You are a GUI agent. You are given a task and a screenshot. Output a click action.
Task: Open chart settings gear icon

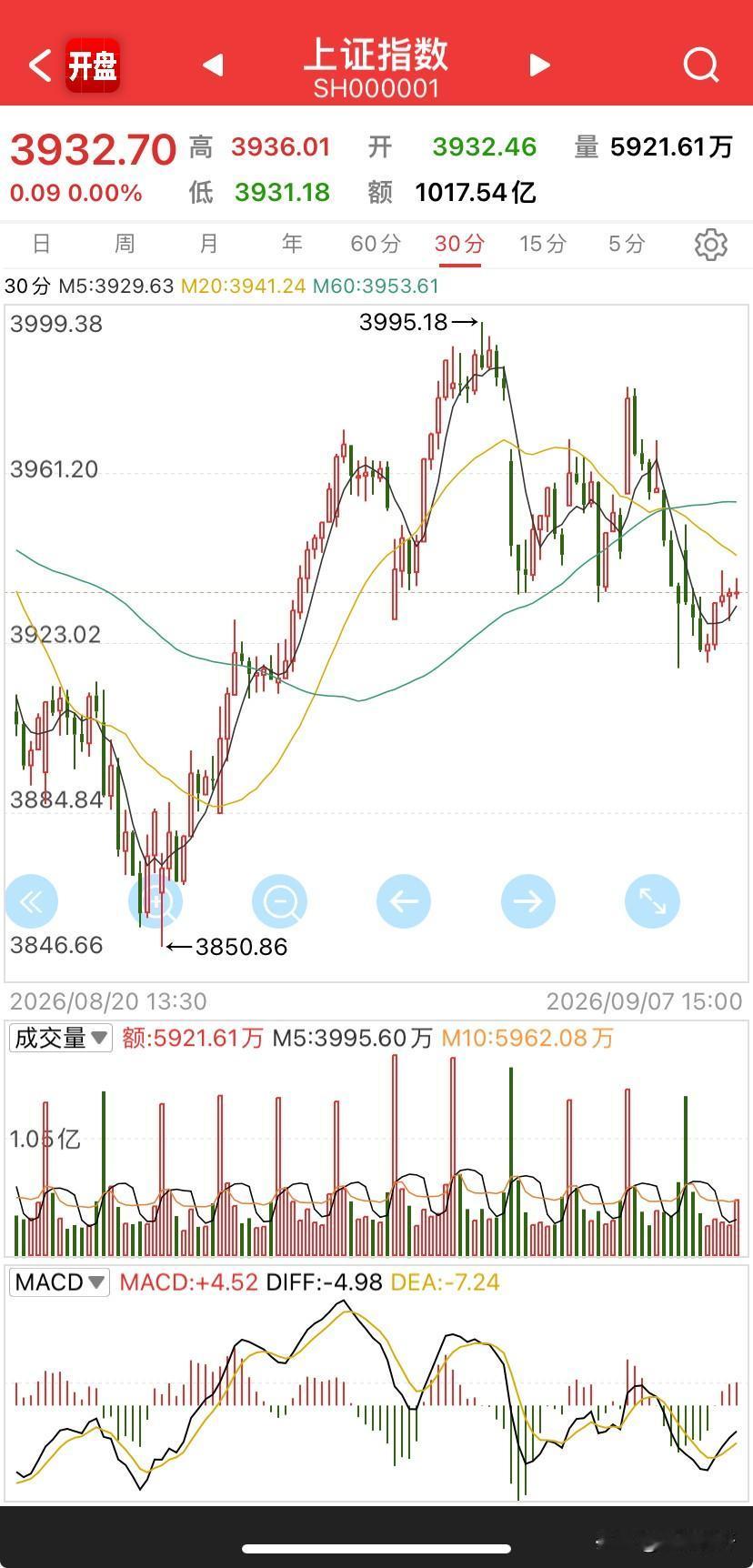[x=711, y=245]
